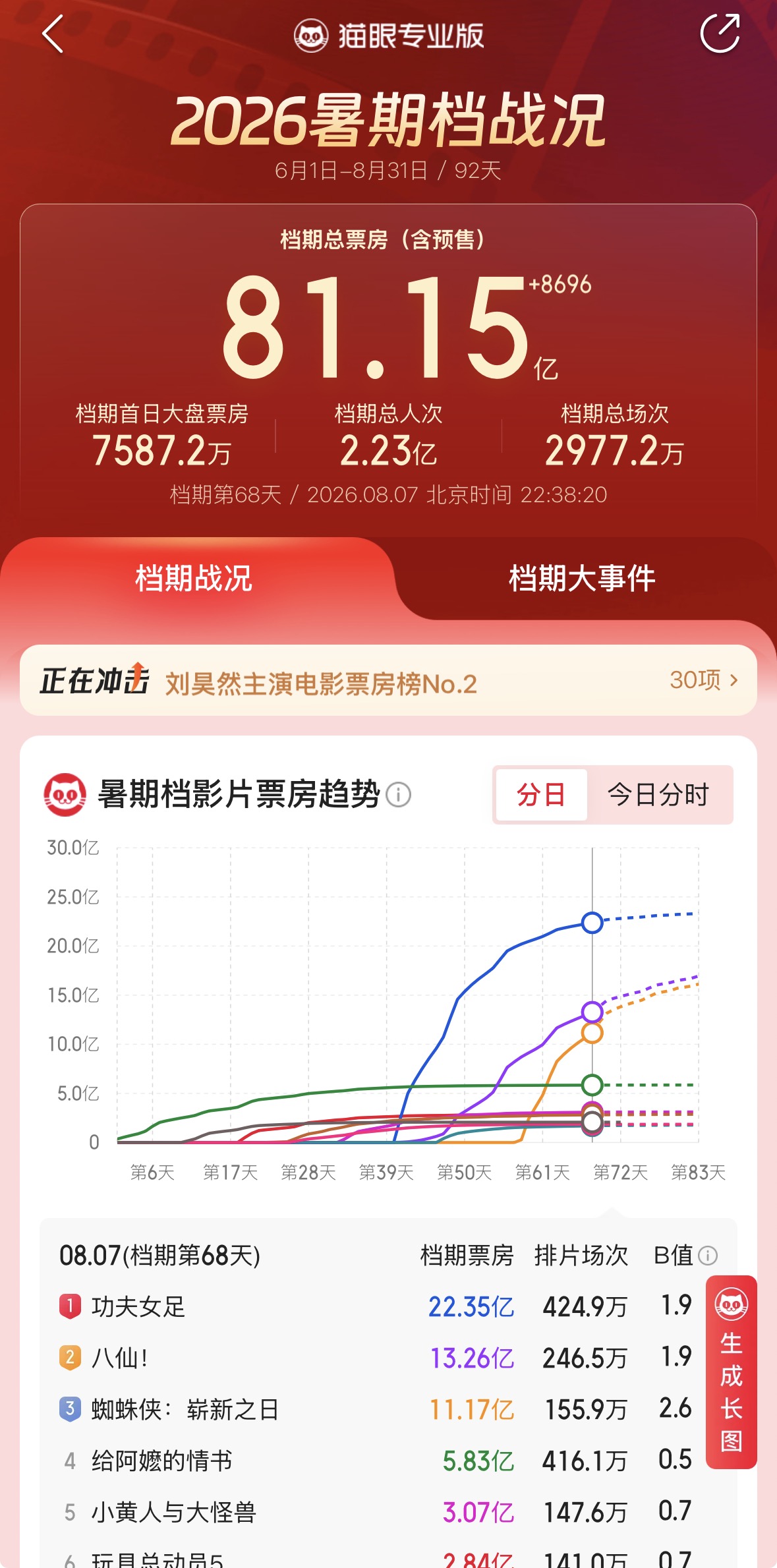This screenshot has height=1568, width=777.
Task: Switch to the 档期大事件 tab
Action: coord(582,578)
